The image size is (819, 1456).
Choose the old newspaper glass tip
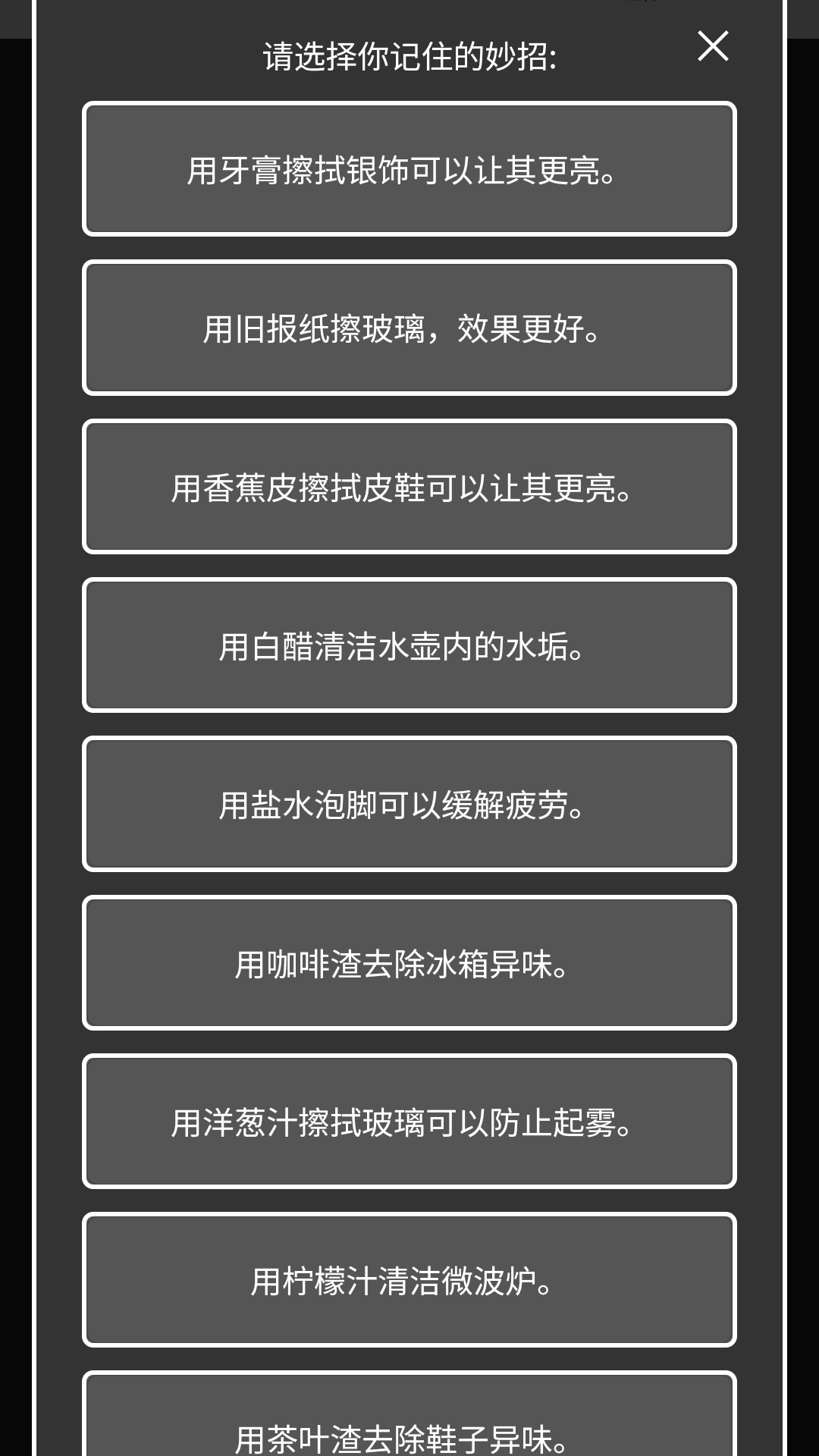click(409, 328)
